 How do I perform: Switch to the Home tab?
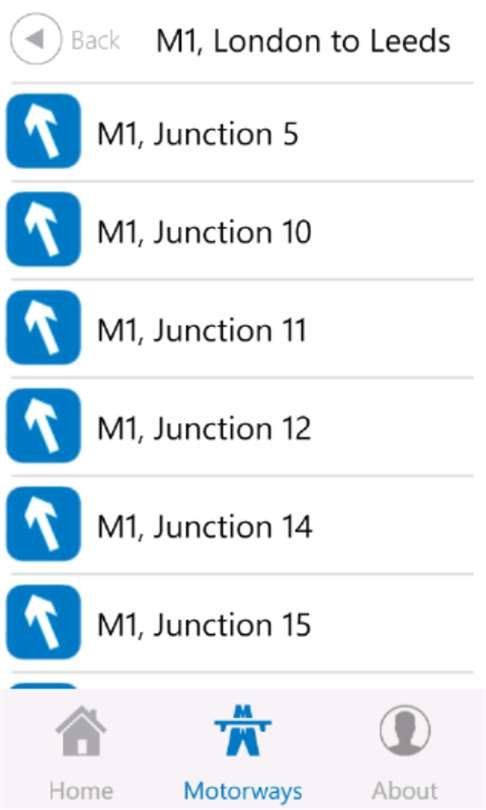[x=81, y=752]
